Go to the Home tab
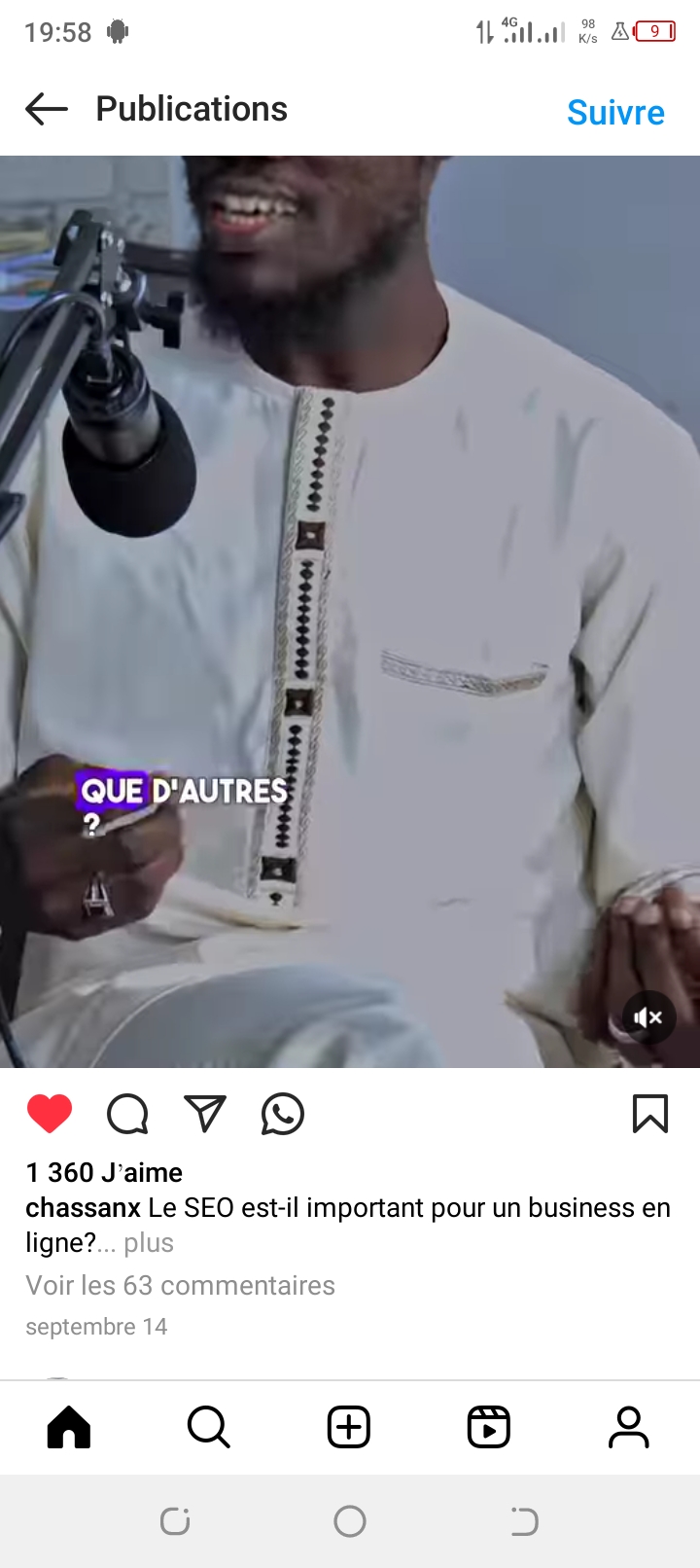700x1568 pixels. 69,1427
